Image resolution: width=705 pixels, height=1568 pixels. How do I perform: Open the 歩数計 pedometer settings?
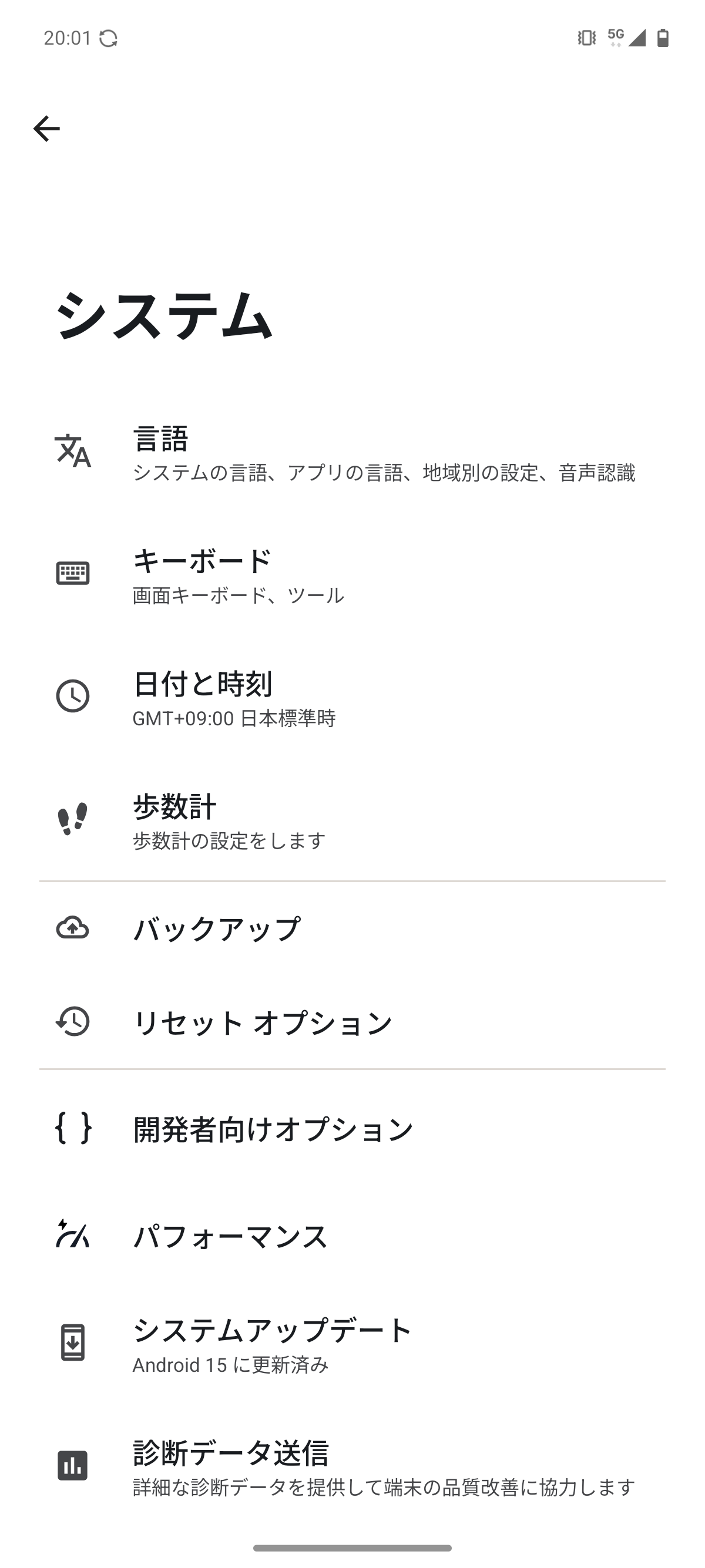352,820
